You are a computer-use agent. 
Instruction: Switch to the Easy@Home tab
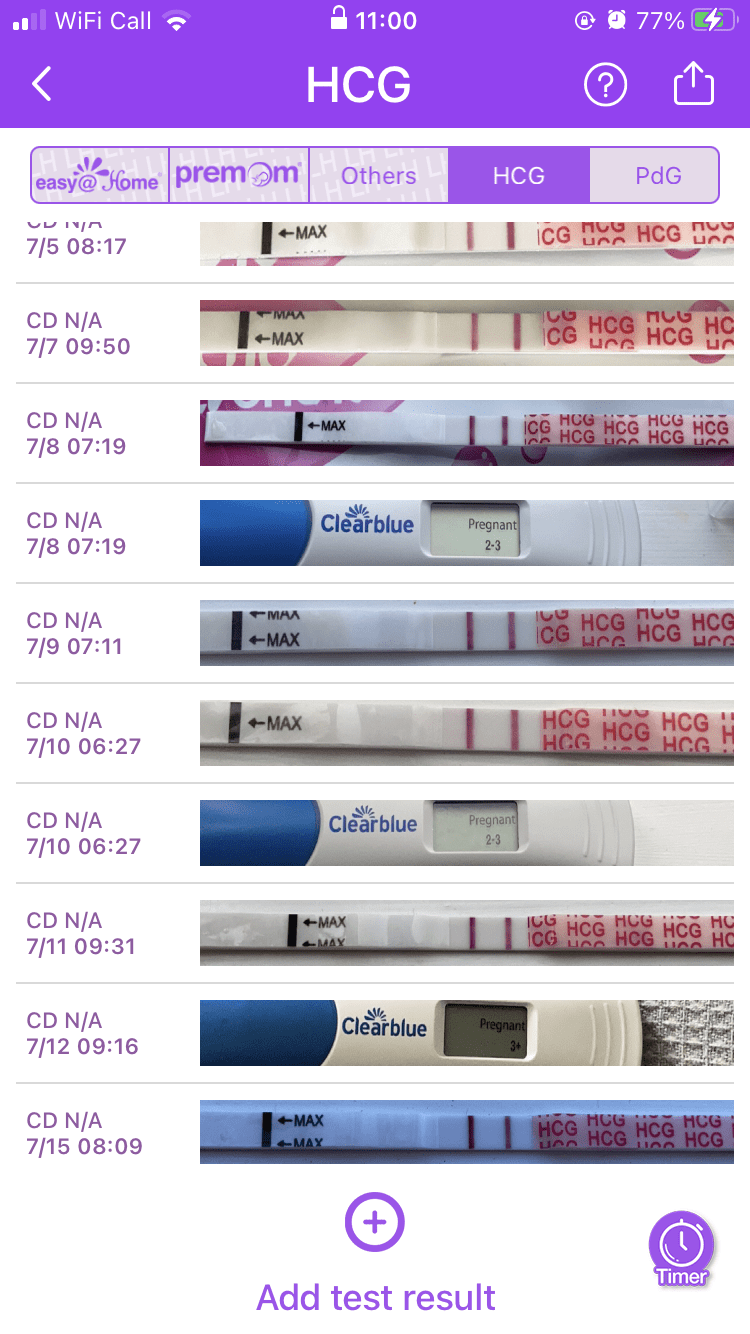[x=99, y=176]
